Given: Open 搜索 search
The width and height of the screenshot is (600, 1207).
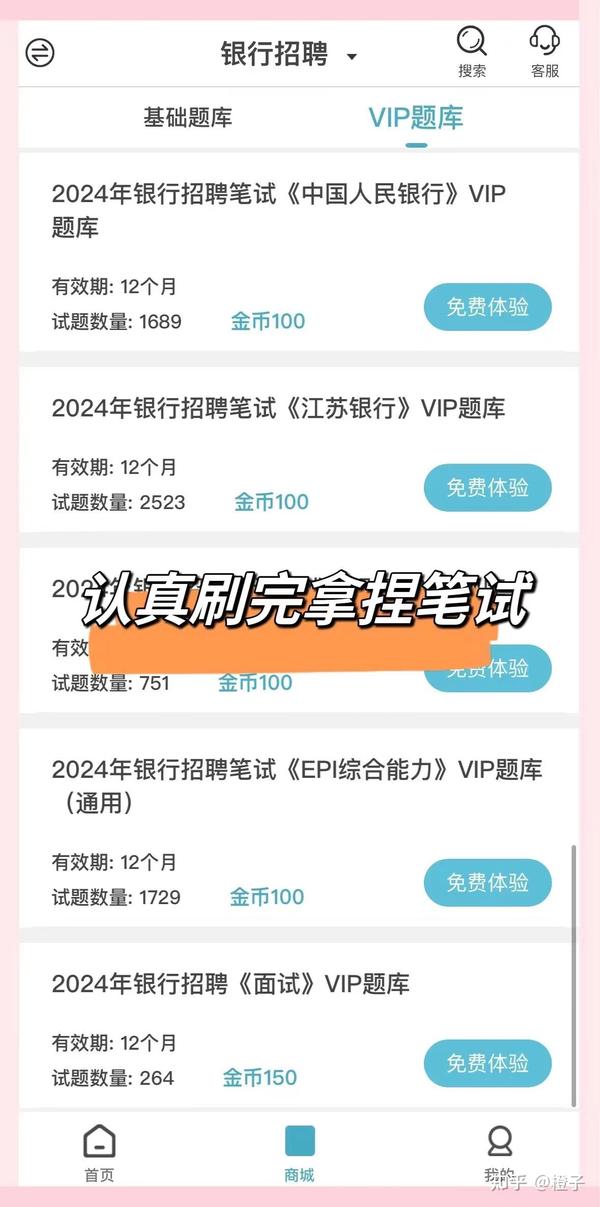Looking at the screenshot, I should tap(472, 52).
